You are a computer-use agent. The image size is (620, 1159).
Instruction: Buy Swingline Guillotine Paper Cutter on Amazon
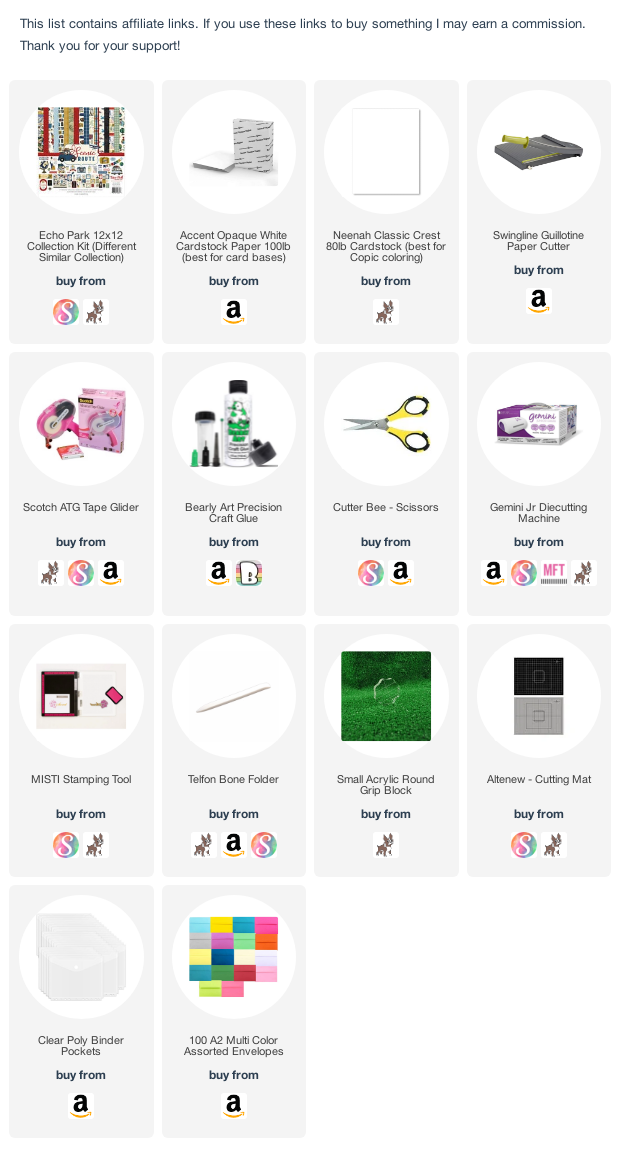(538, 301)
